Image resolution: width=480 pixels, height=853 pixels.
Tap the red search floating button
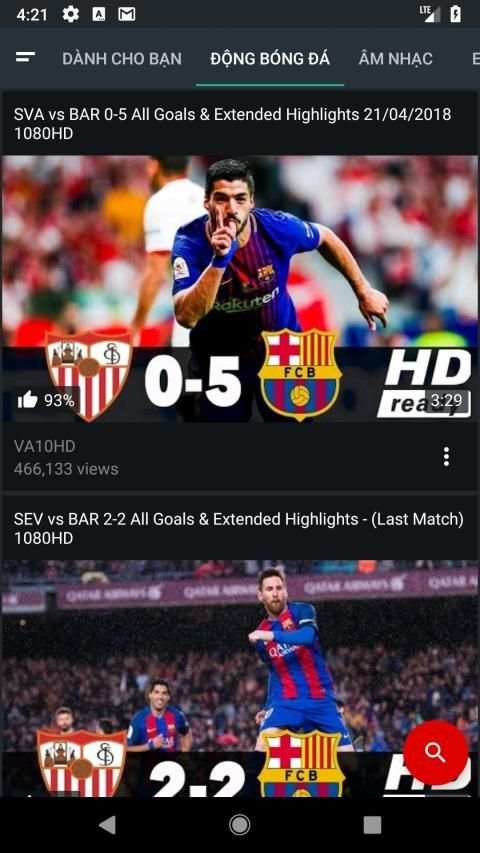click(x=436, y=753)
